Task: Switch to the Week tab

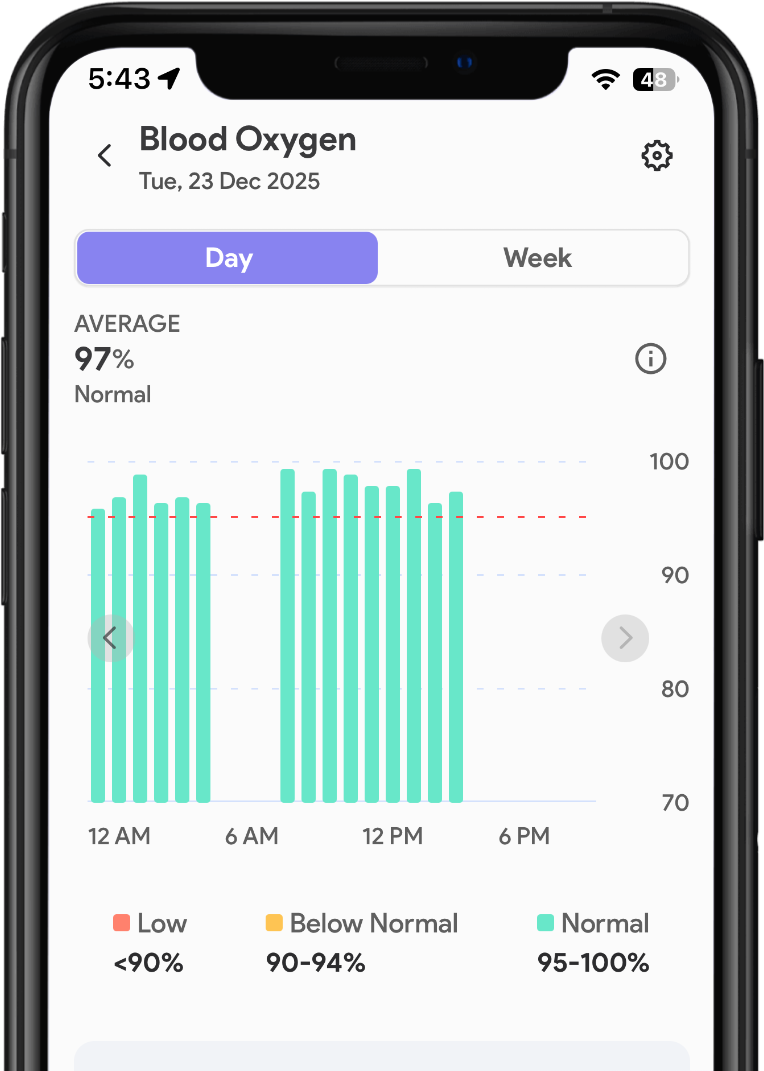Action: tap(537, 257)
